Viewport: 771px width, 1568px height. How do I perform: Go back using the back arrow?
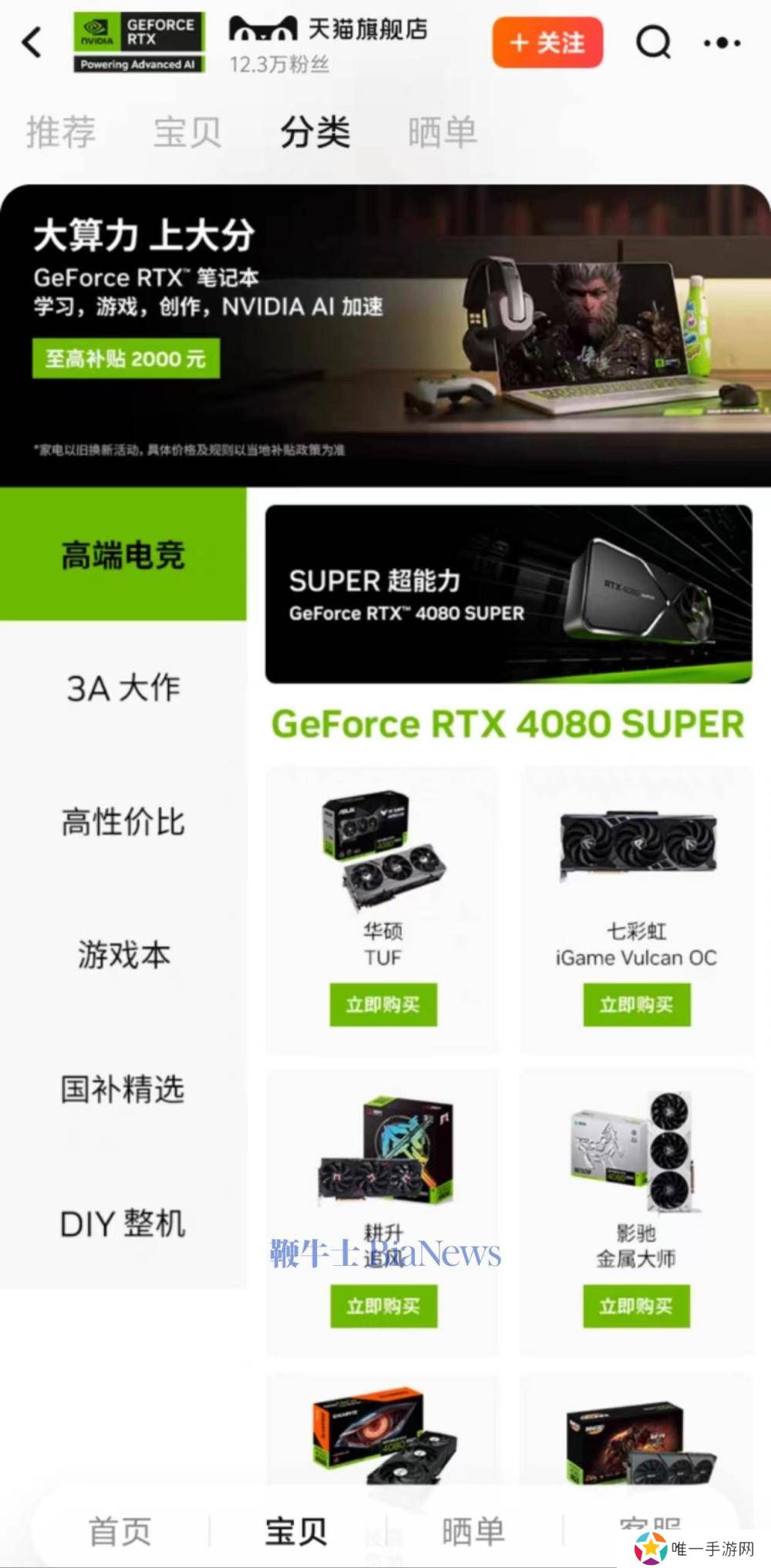click(32, 42)
